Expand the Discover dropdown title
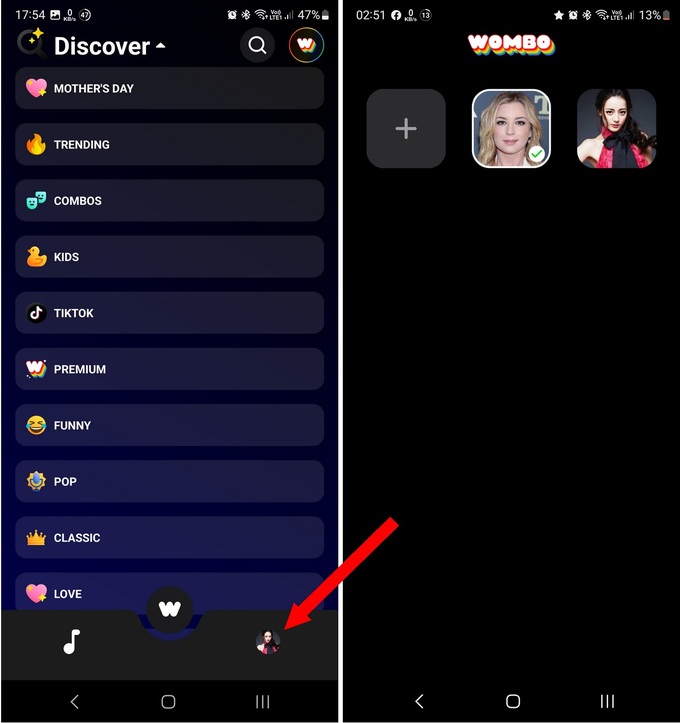The width and height of the screenshot is (680, 723). click(x=109, y=46)
